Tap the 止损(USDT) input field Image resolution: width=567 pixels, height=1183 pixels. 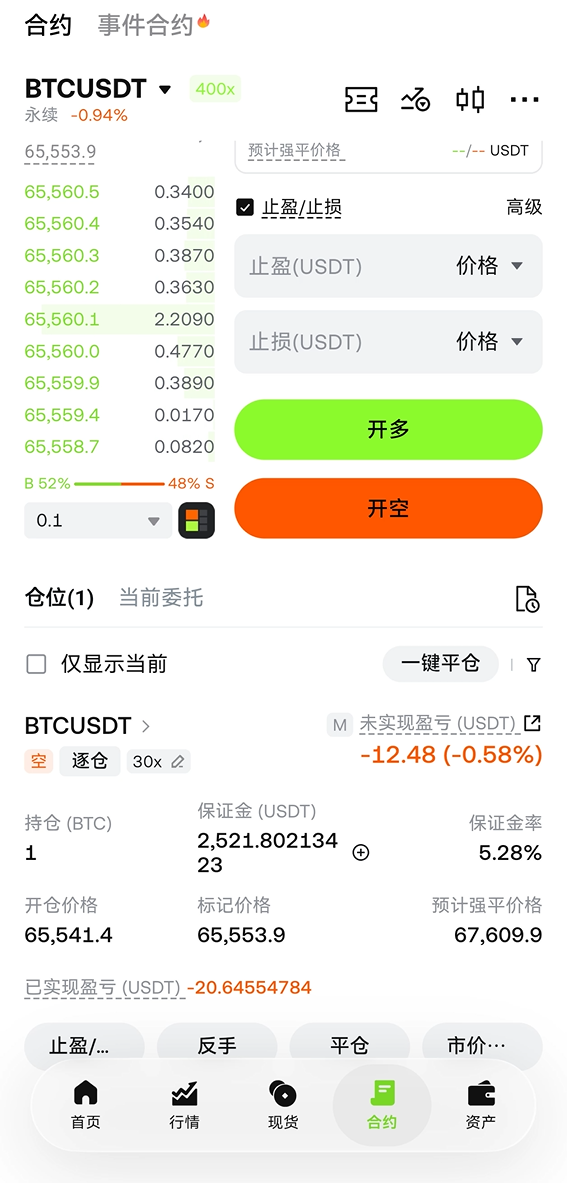click(388, 342)
